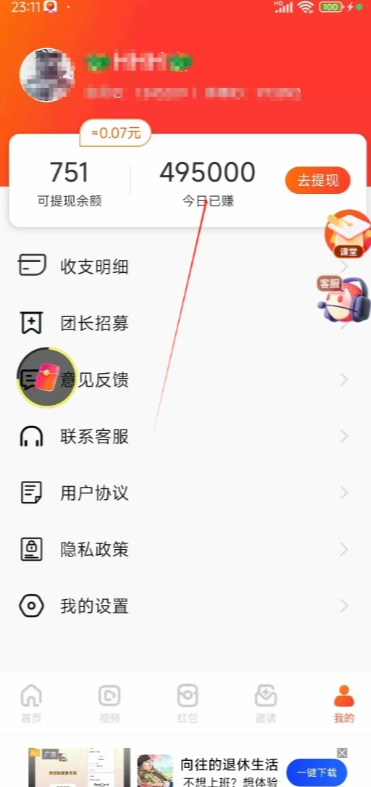
Task: Tap the floating red envelope timer
Action: [x=47, y=377]
